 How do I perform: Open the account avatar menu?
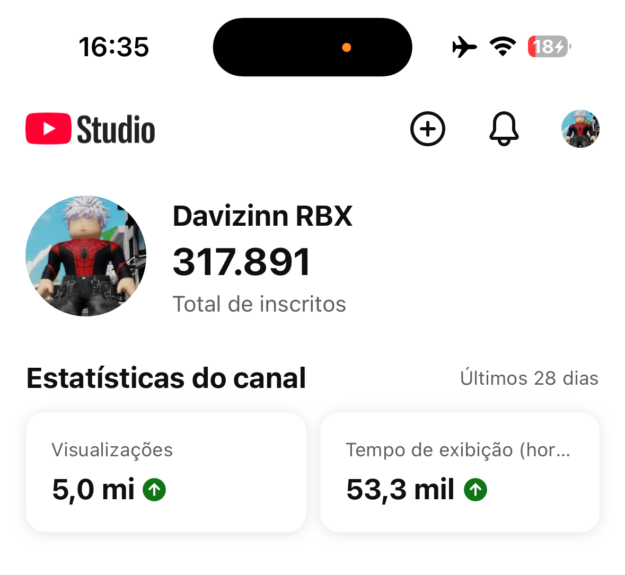tap(580, 129)
